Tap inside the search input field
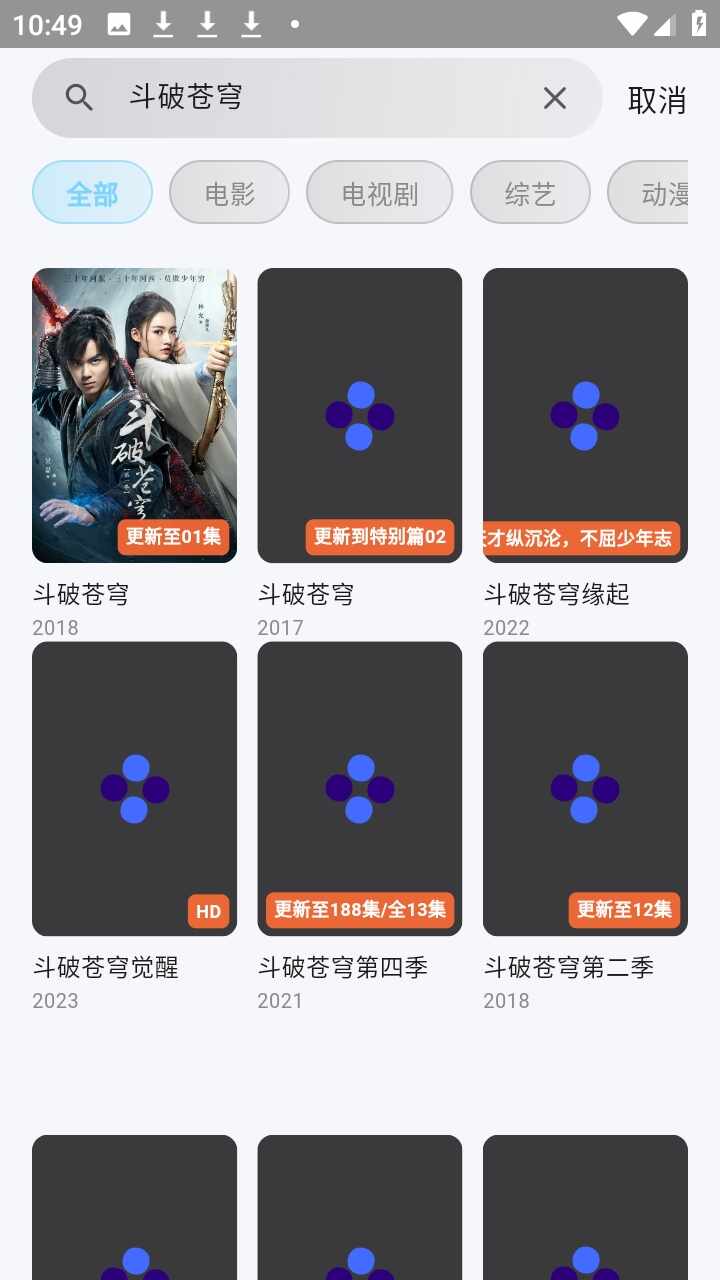Image resolution: width=720 pixels, height=1280 pixels. 300,97
